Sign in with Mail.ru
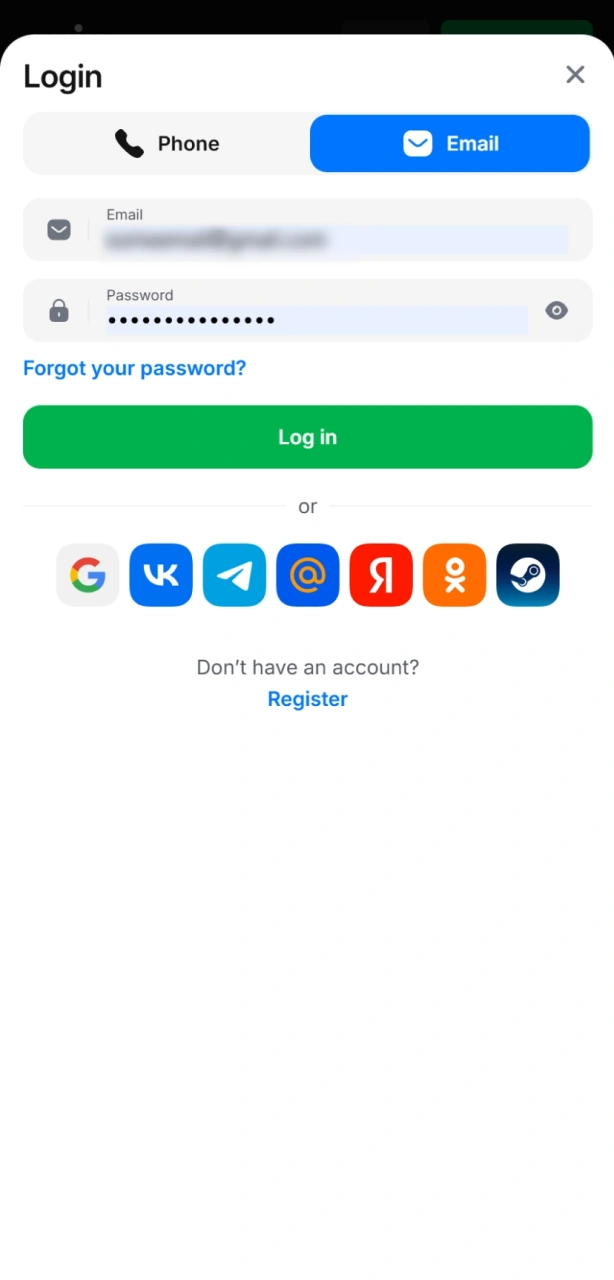Viewport: 614px width, 1280px height. coord(308,575)
